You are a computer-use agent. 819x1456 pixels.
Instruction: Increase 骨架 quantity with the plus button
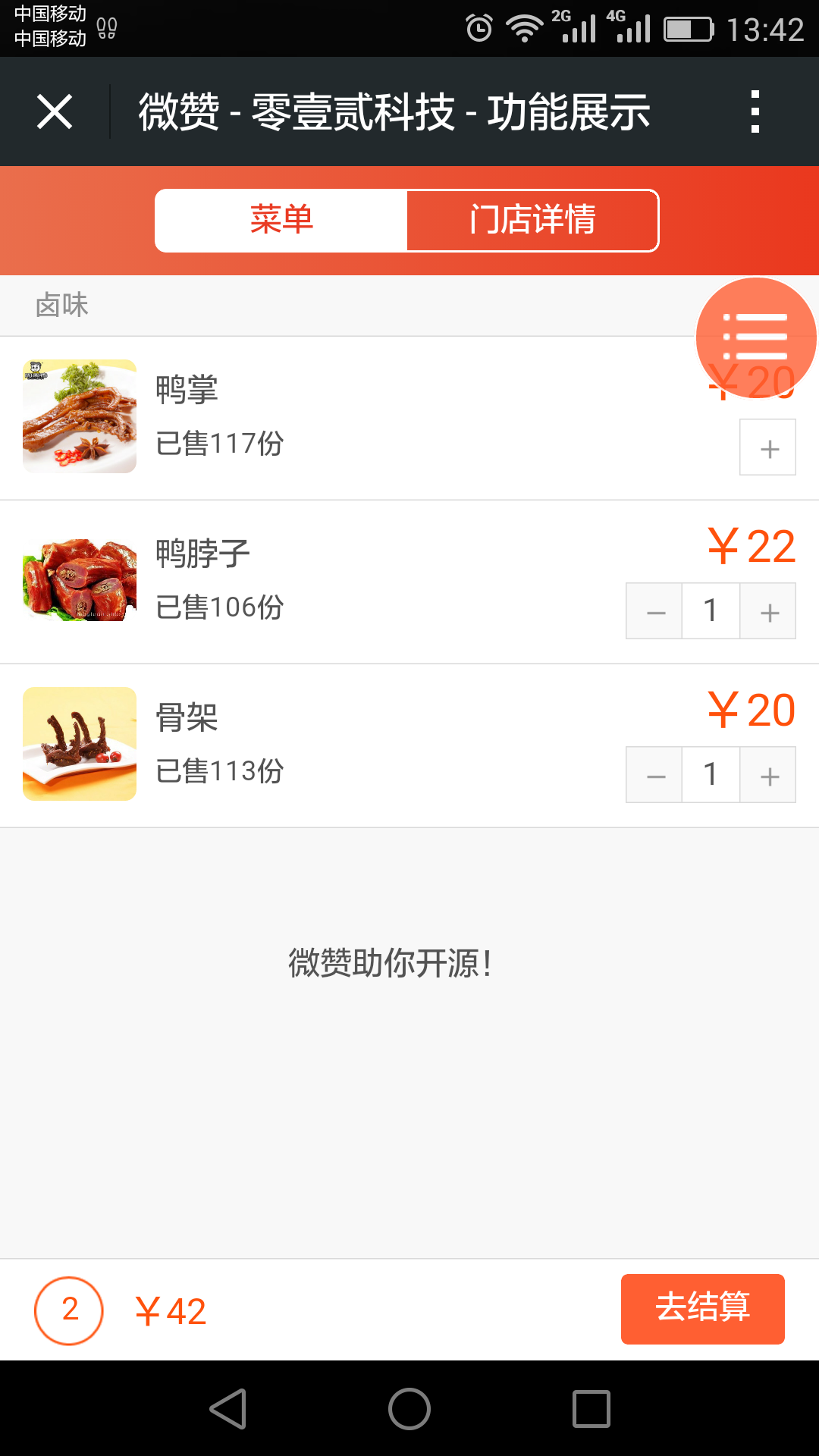click(767, 775)
